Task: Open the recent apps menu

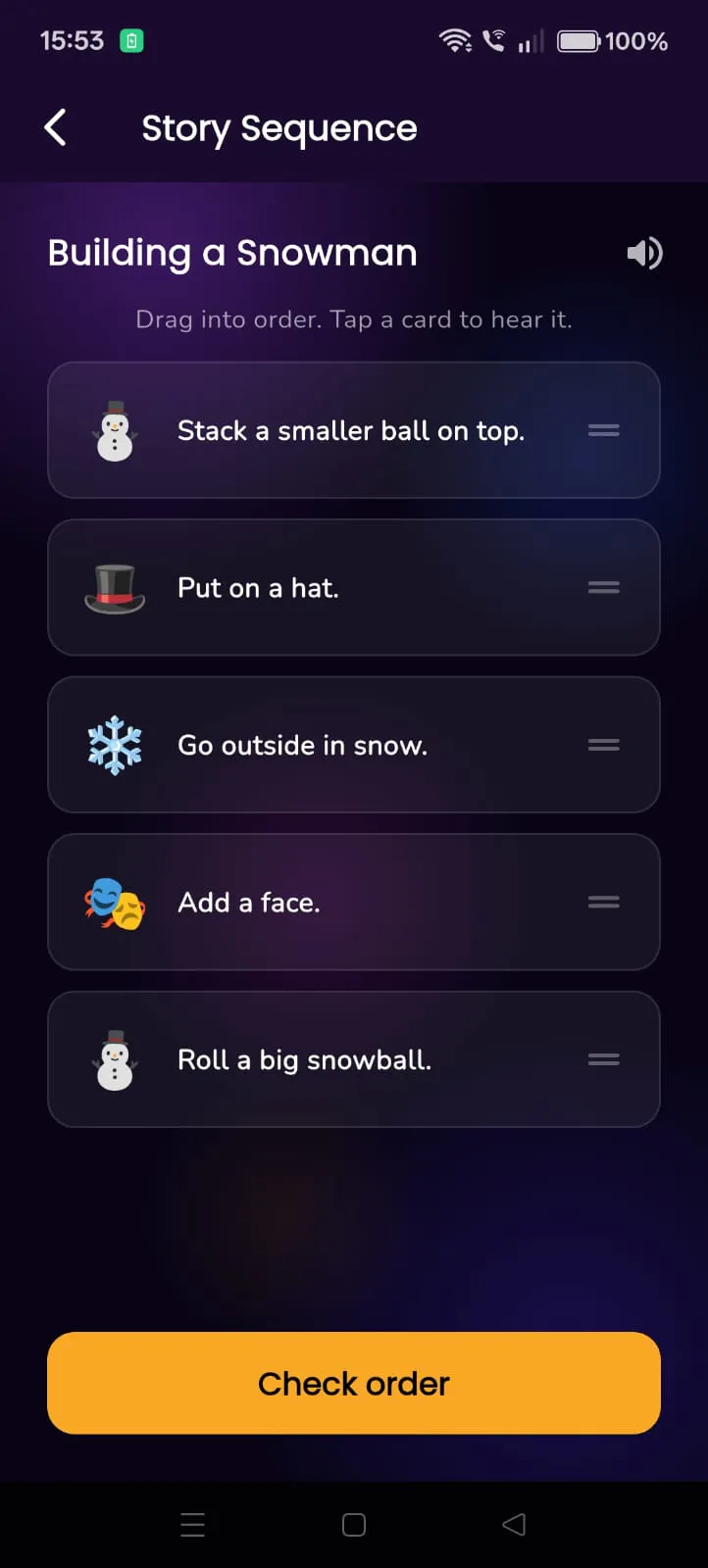Action: pos(193,1525)
